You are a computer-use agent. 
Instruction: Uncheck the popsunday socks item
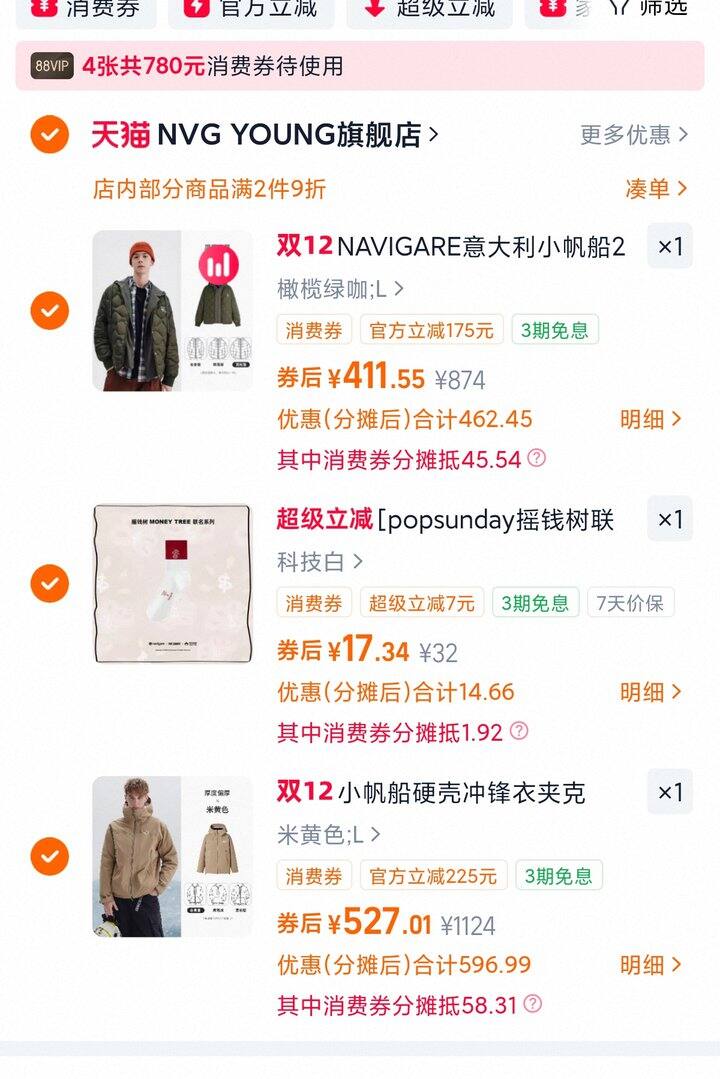pyautogui.click(x=49, y=582)
